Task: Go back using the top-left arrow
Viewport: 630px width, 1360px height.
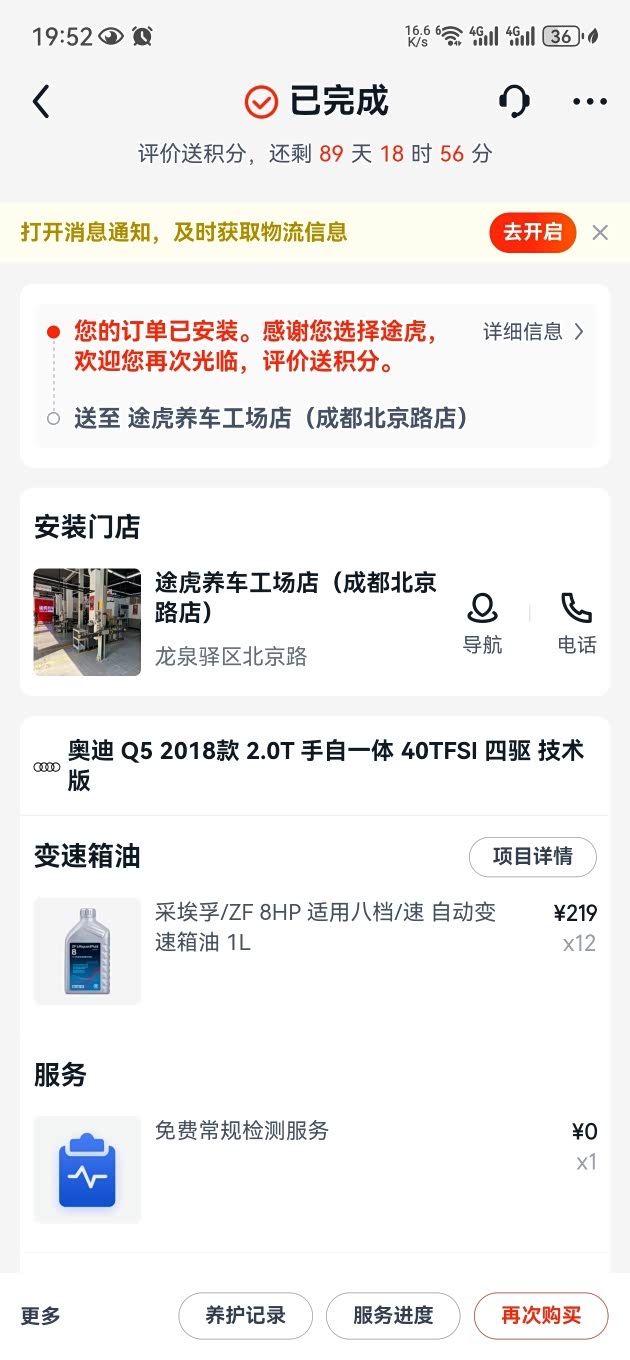Action: [x=41, y=102]
